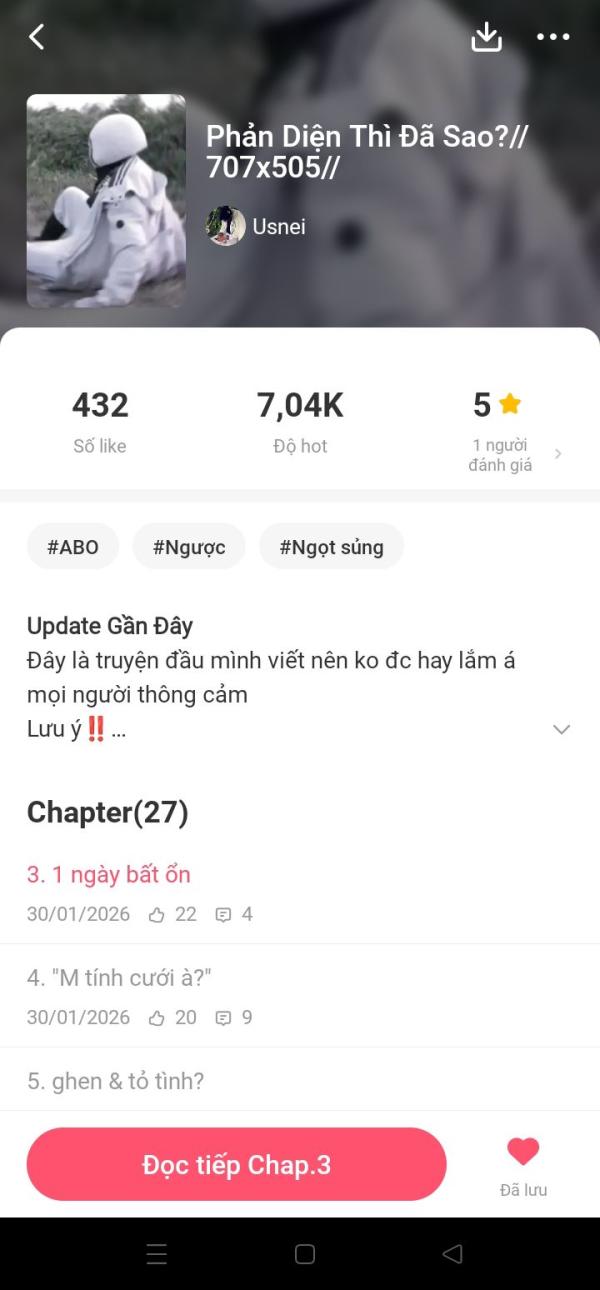The width and height of the screenshot is (600, 1290).
Task: Open chapter 5. ghen & tỏ tình?
Action: pos(115,1081)
